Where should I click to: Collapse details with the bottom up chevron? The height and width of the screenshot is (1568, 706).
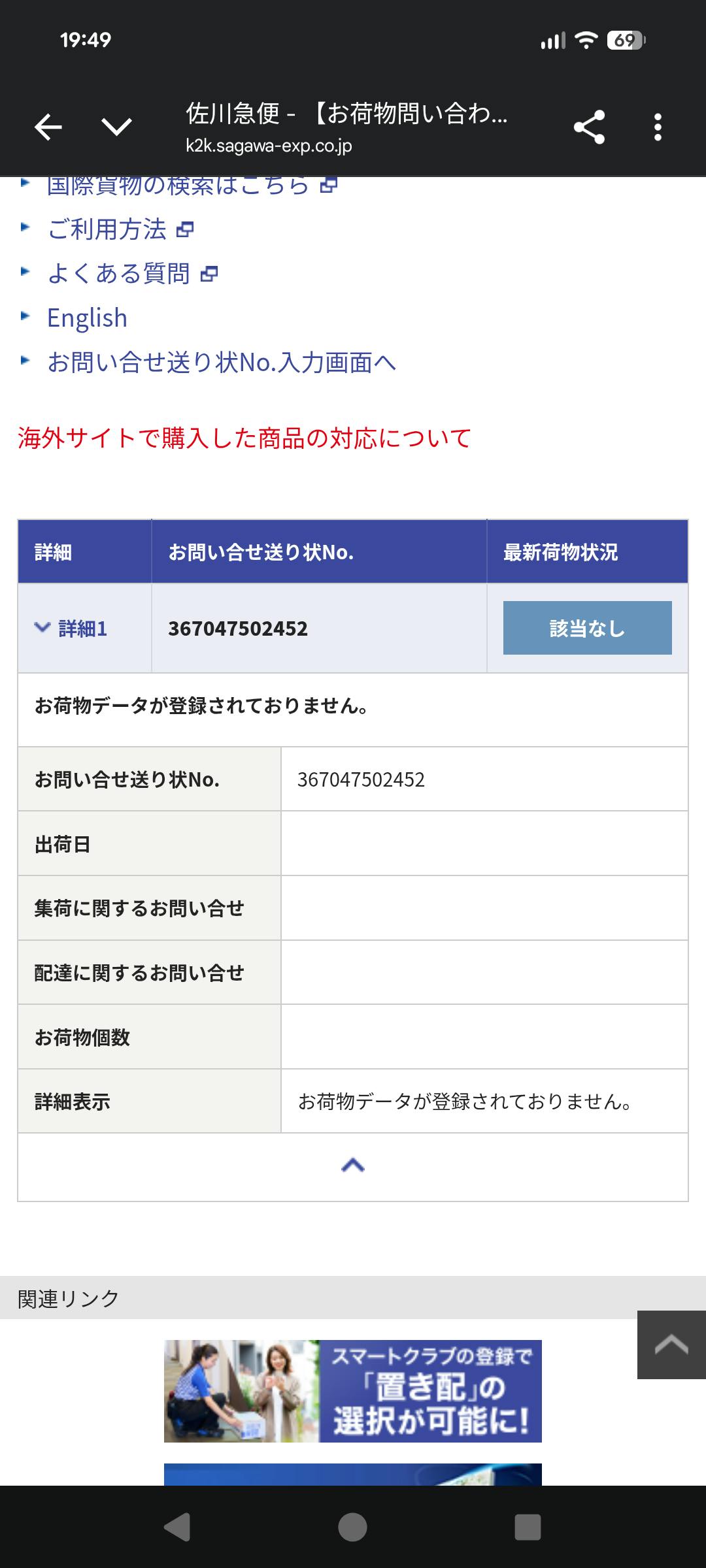353,1166
